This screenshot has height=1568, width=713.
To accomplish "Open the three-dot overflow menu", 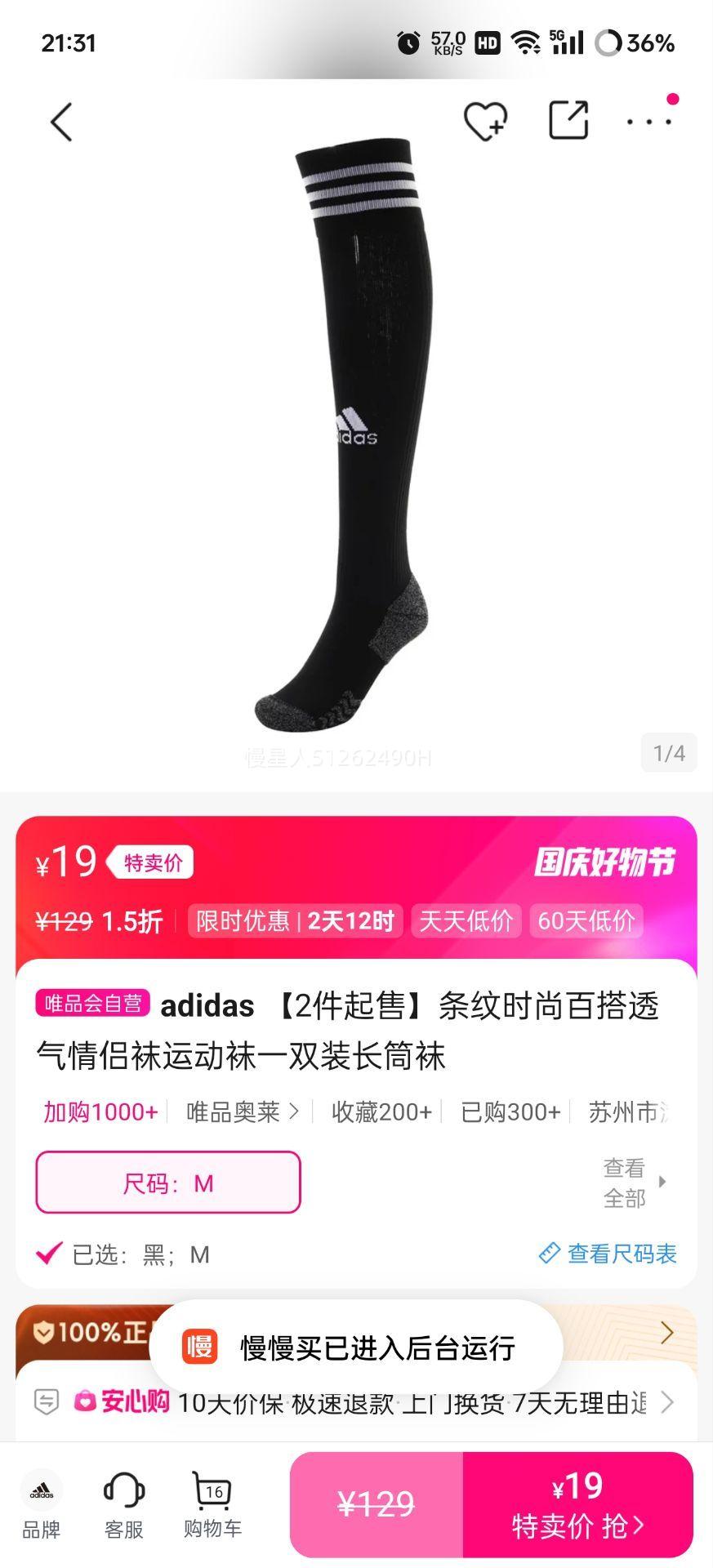I will (x=649, y=122).
